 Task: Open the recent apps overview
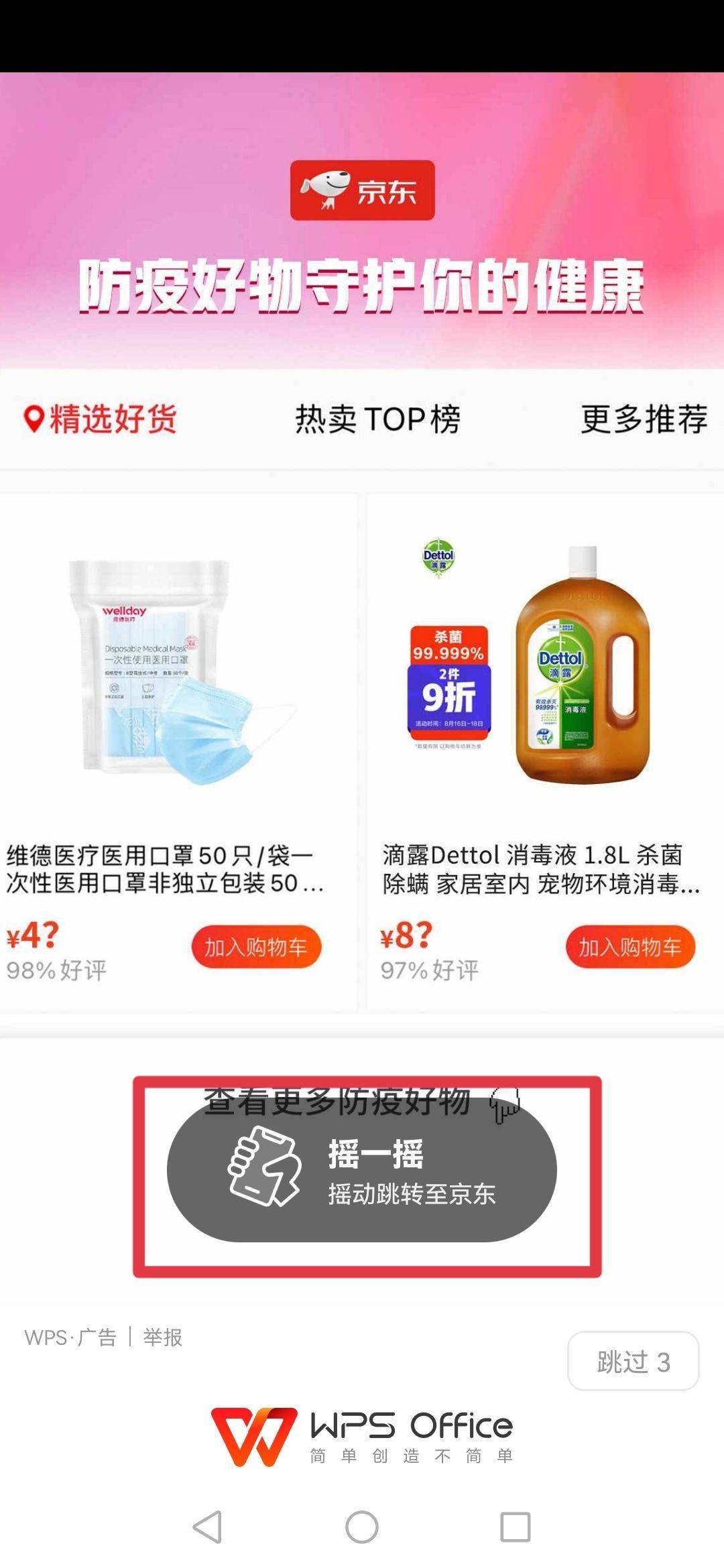(516, 1527)
